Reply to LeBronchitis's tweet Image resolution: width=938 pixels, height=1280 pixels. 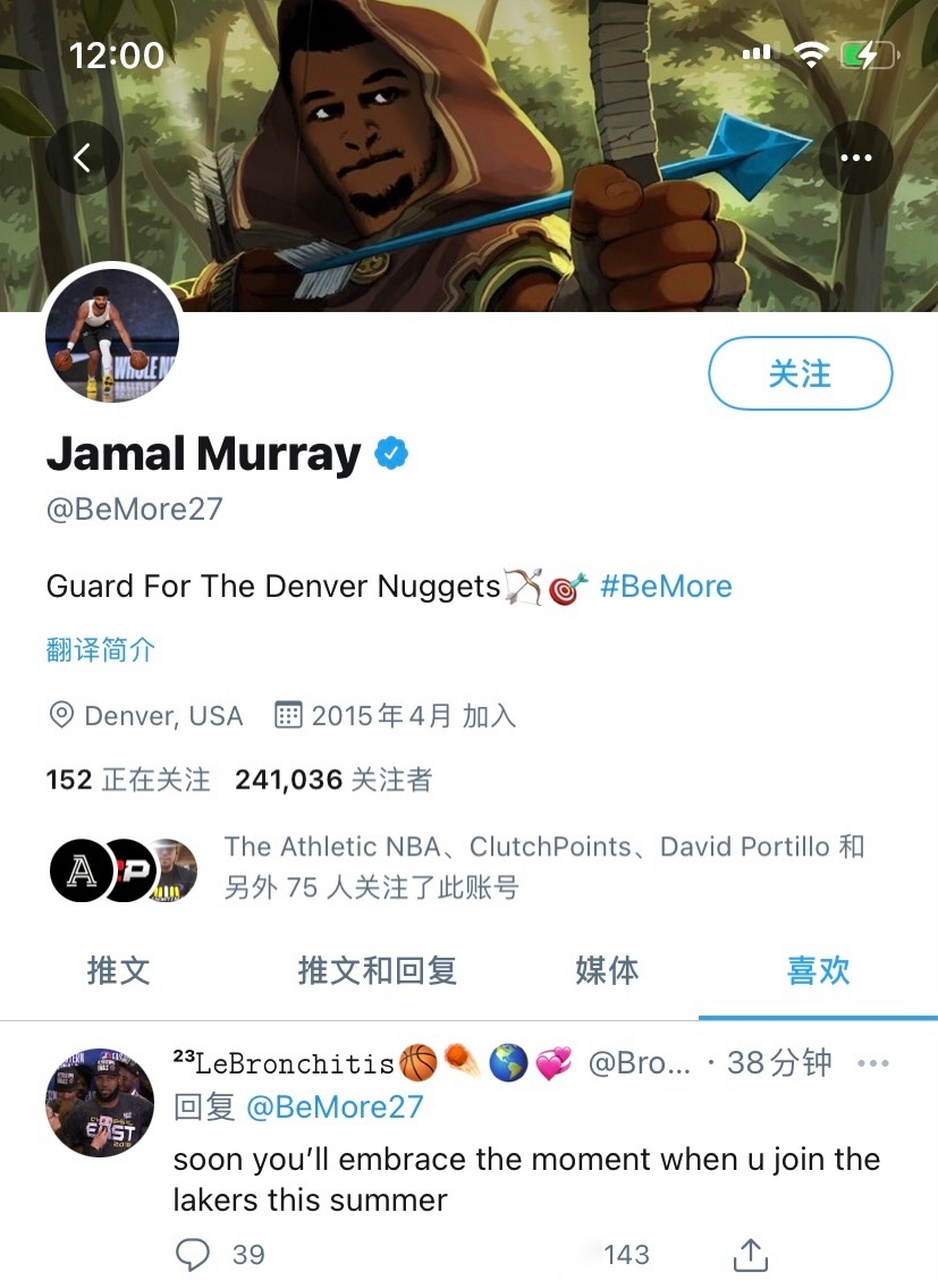point(194,1253)
